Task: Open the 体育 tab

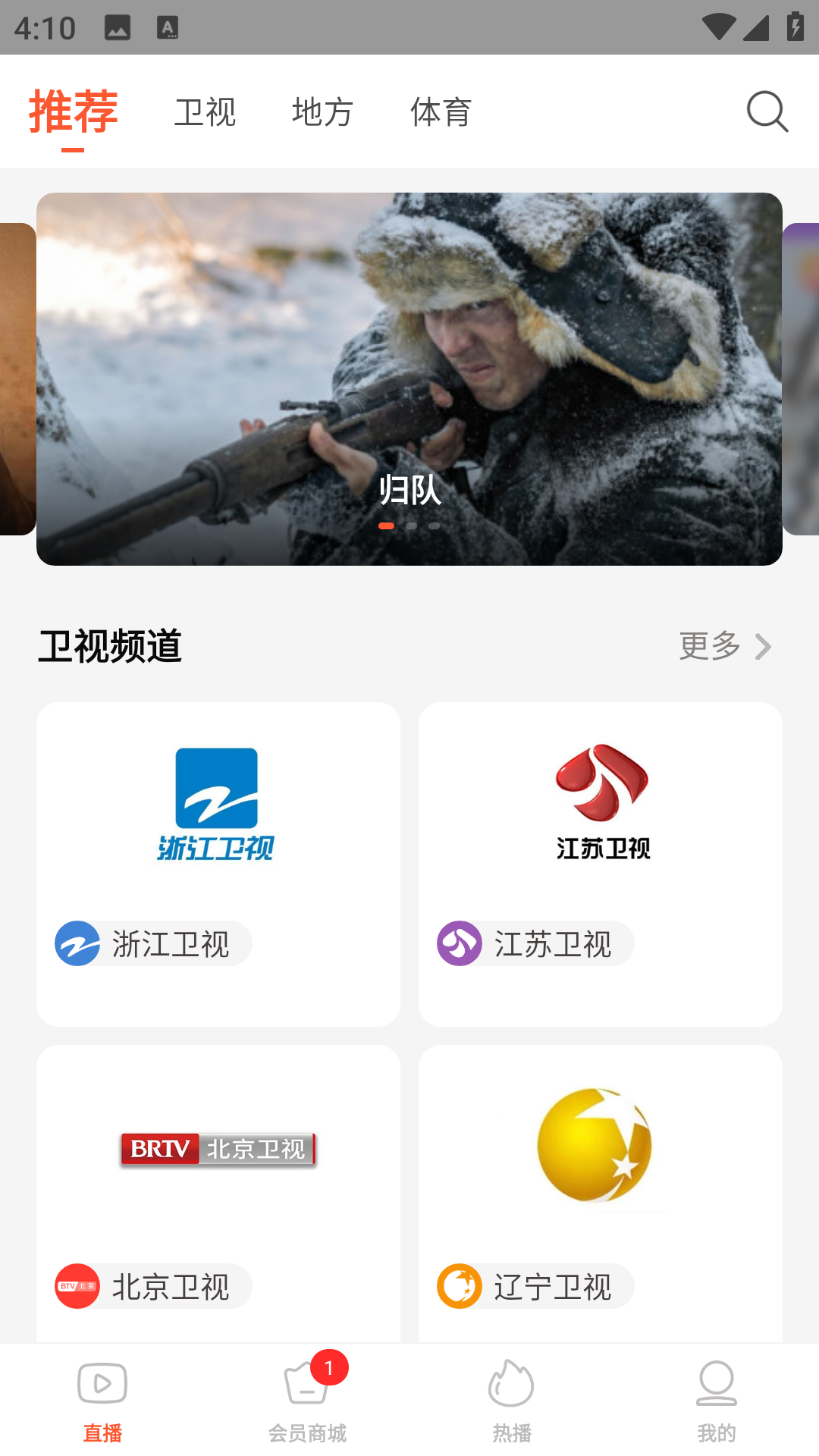Action: [x=440, y=111]
